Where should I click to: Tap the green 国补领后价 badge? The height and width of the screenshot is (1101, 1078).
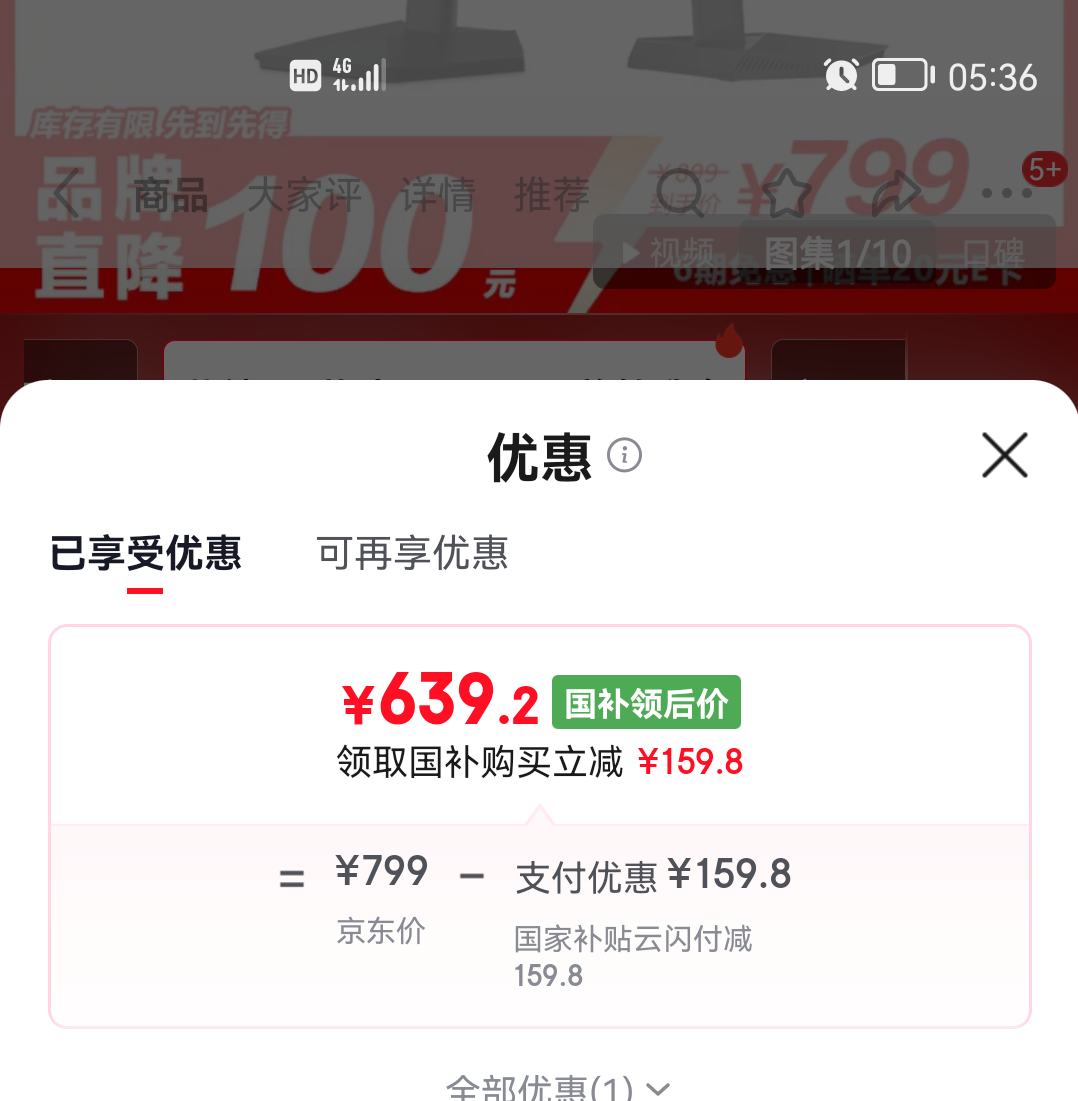click(644, 702)
